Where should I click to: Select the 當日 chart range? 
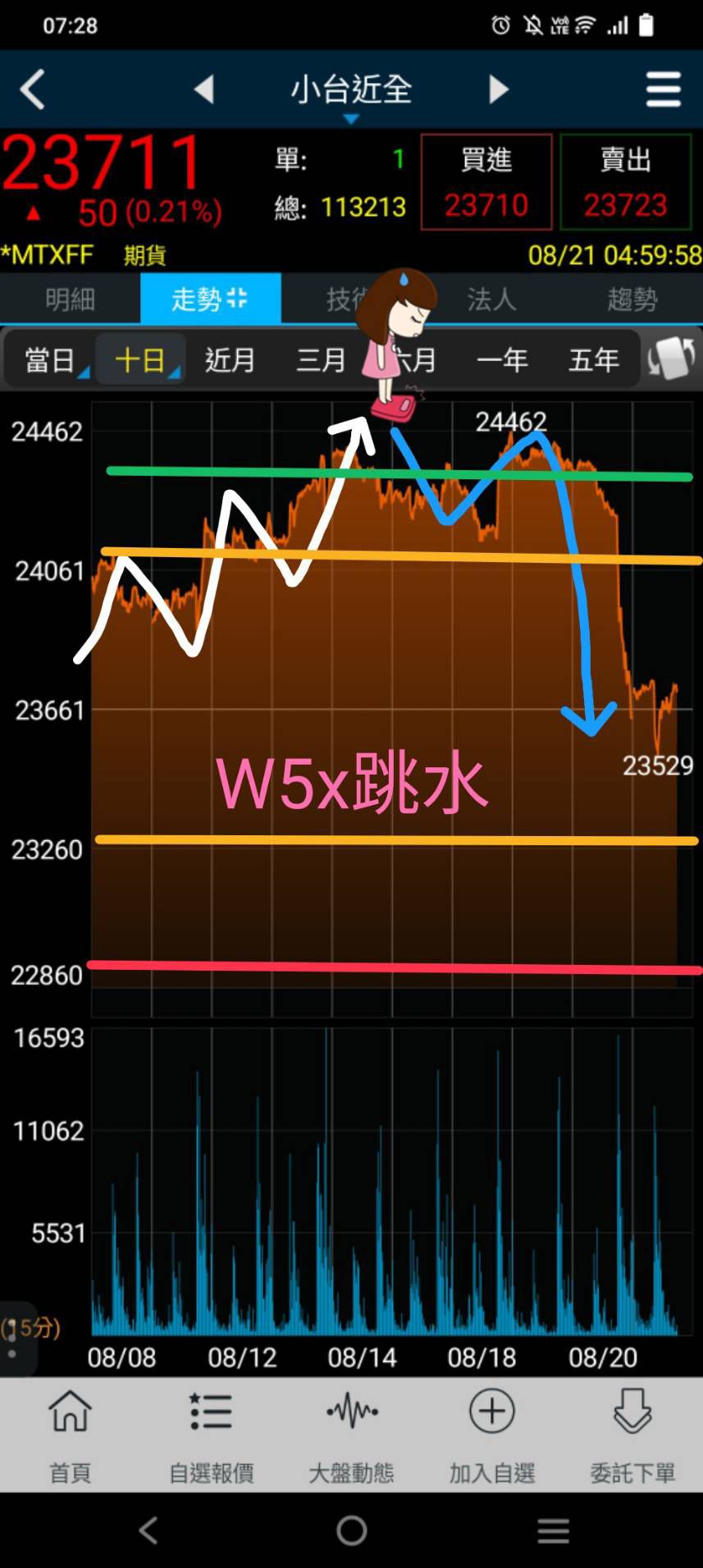50,360
